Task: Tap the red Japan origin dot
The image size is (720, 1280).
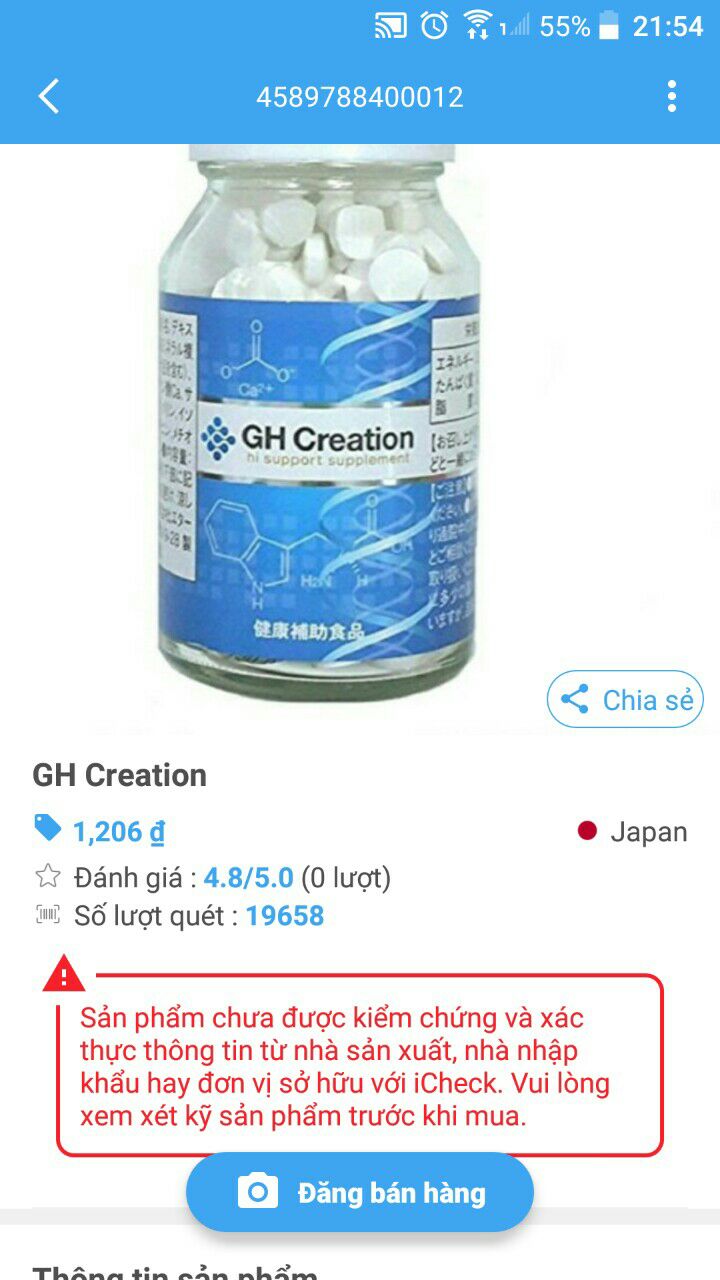Action: tap(586, 831)
